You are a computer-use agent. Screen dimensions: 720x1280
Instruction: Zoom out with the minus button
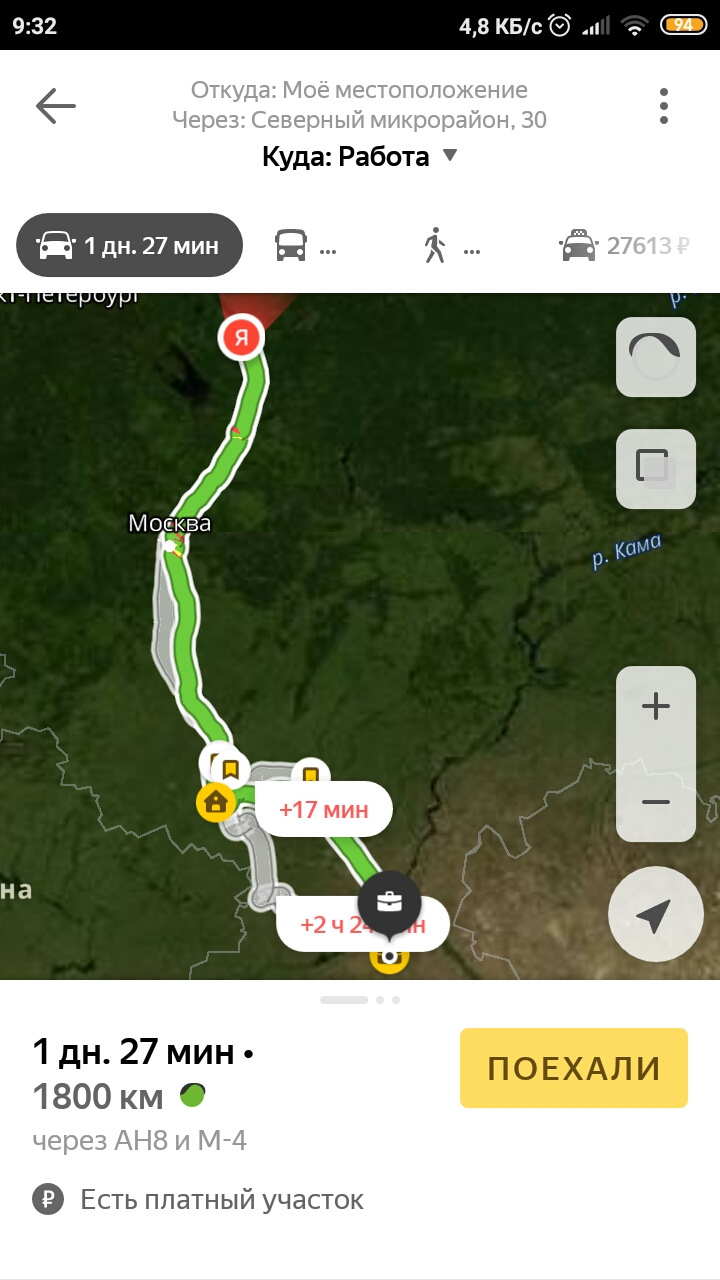point(655,802)
